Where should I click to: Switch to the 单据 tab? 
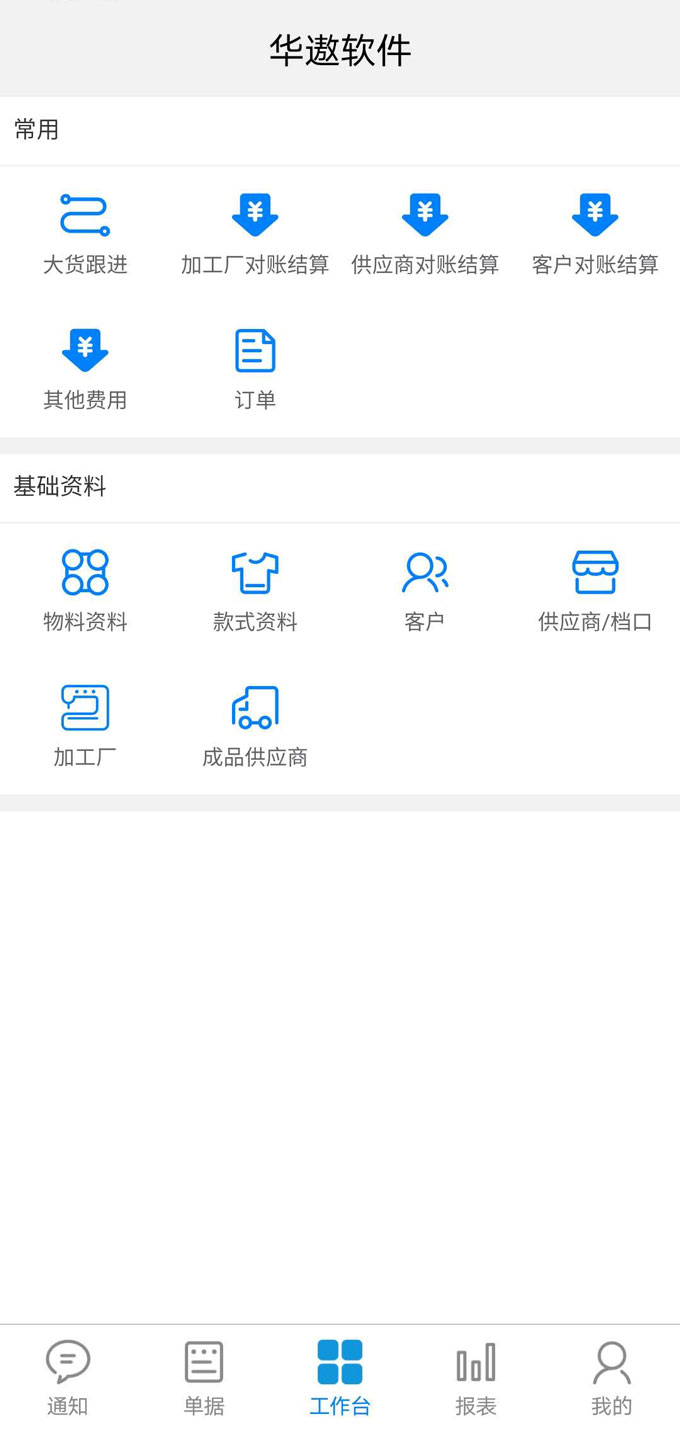204,1377
